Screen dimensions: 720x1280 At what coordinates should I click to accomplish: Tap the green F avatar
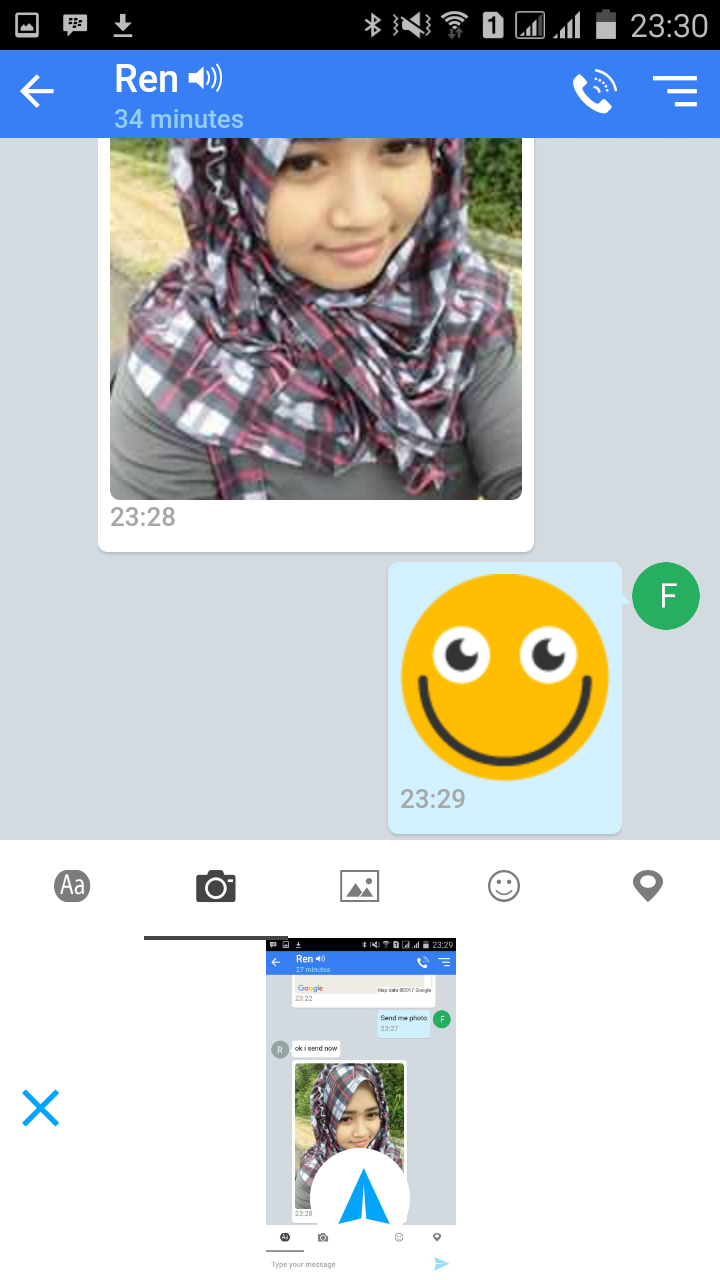pos(666,596)
